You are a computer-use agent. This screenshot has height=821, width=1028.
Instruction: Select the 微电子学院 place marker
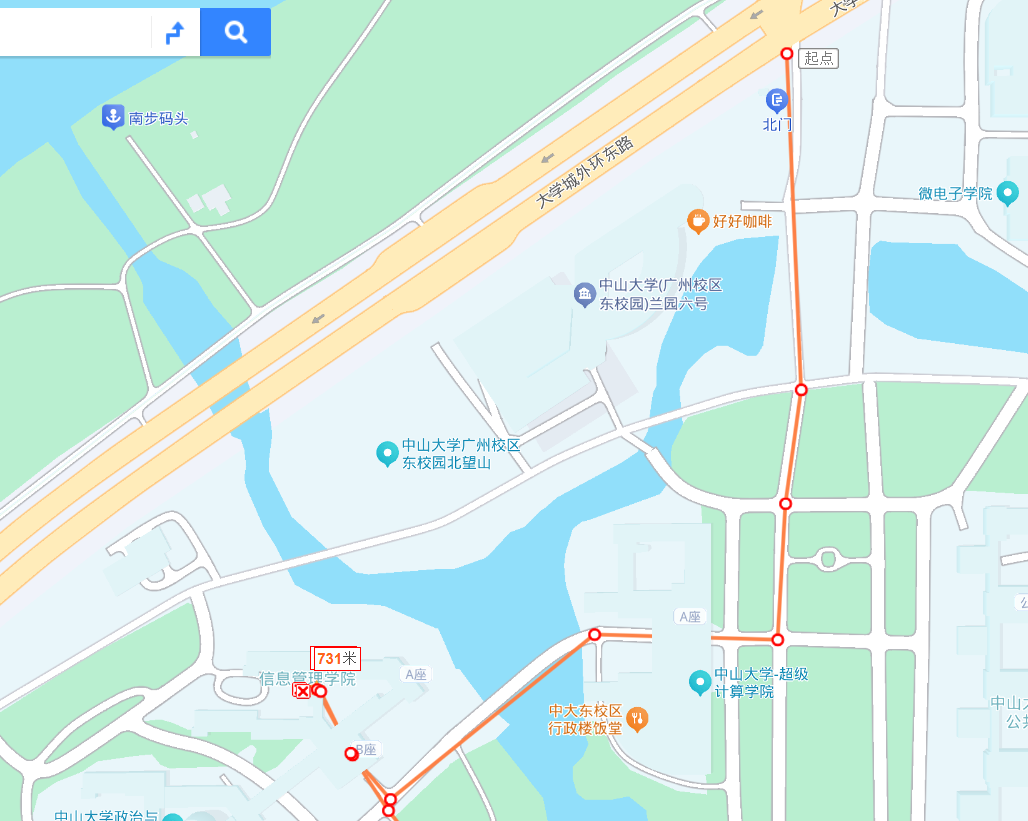(1008, 192)
